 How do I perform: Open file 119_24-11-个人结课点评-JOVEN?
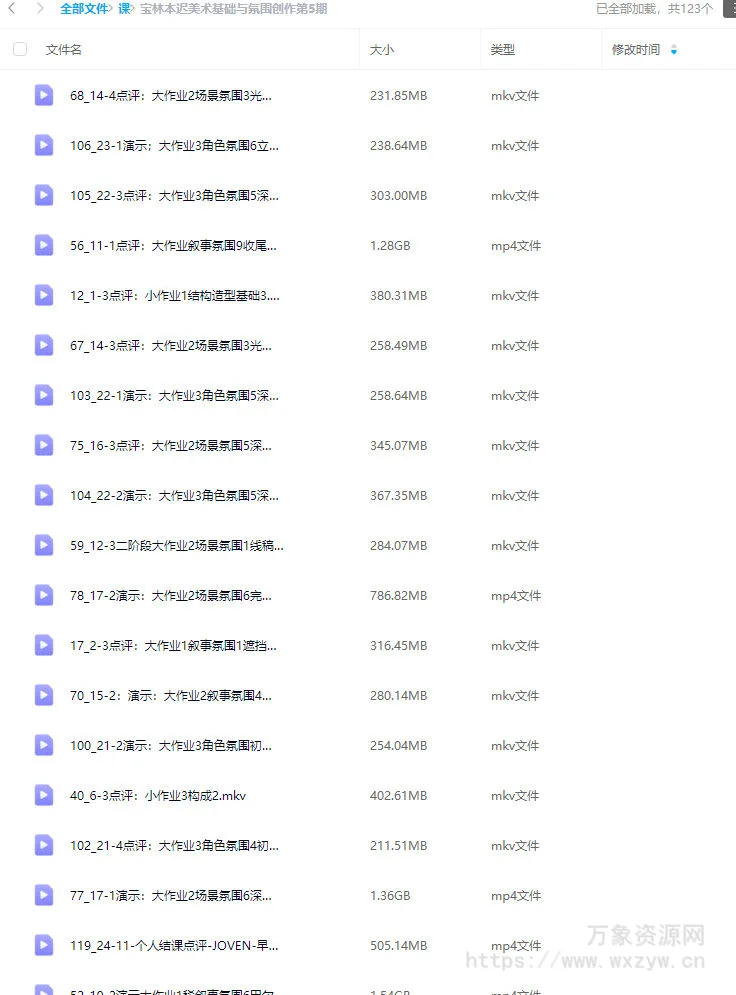pyautogui.click(x=174, y=946)
